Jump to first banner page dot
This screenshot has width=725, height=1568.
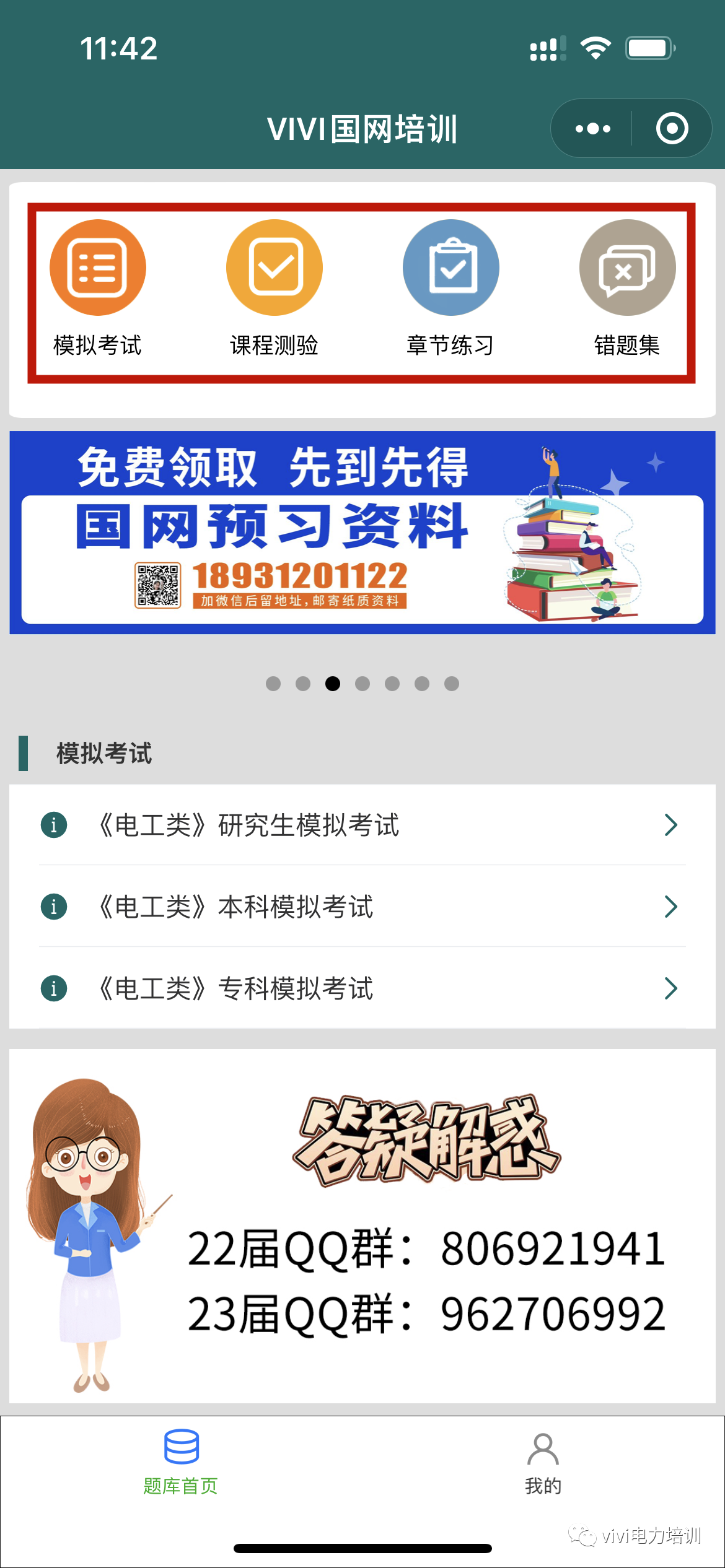coord(273,684)
